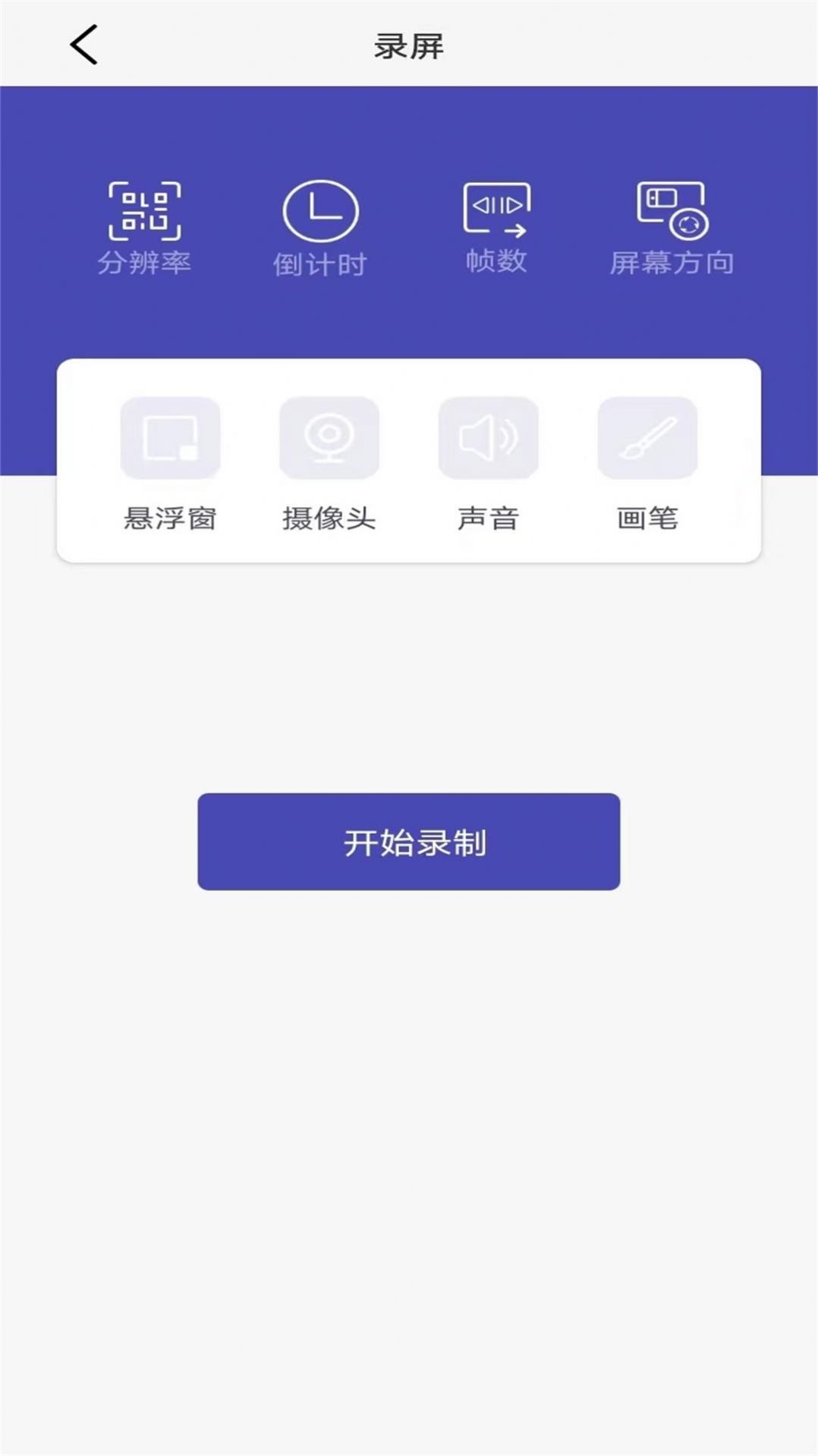
Task: Click the white settings card panel
Action: pyautogui.click(x=409, y=459)
